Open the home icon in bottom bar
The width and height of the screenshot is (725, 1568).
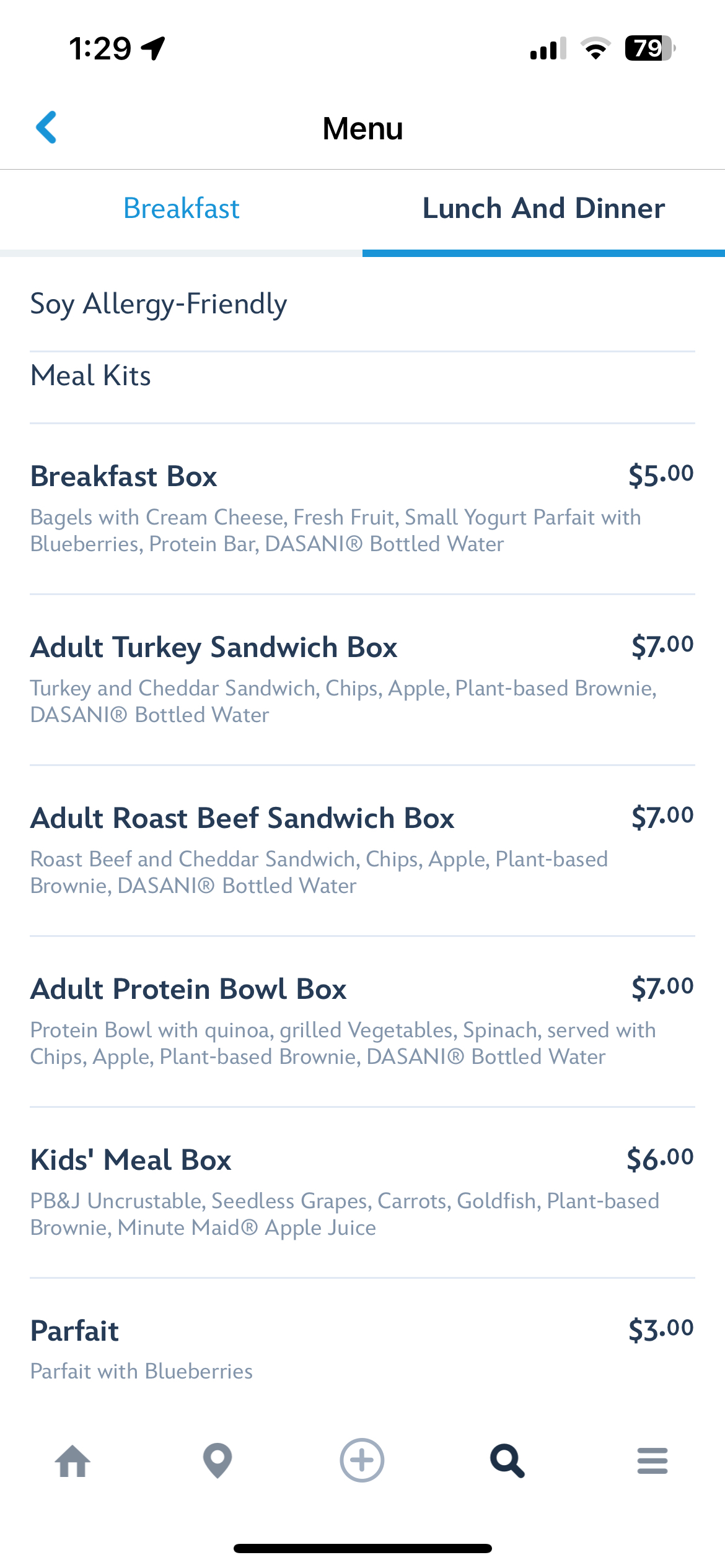click(72, 1461)
